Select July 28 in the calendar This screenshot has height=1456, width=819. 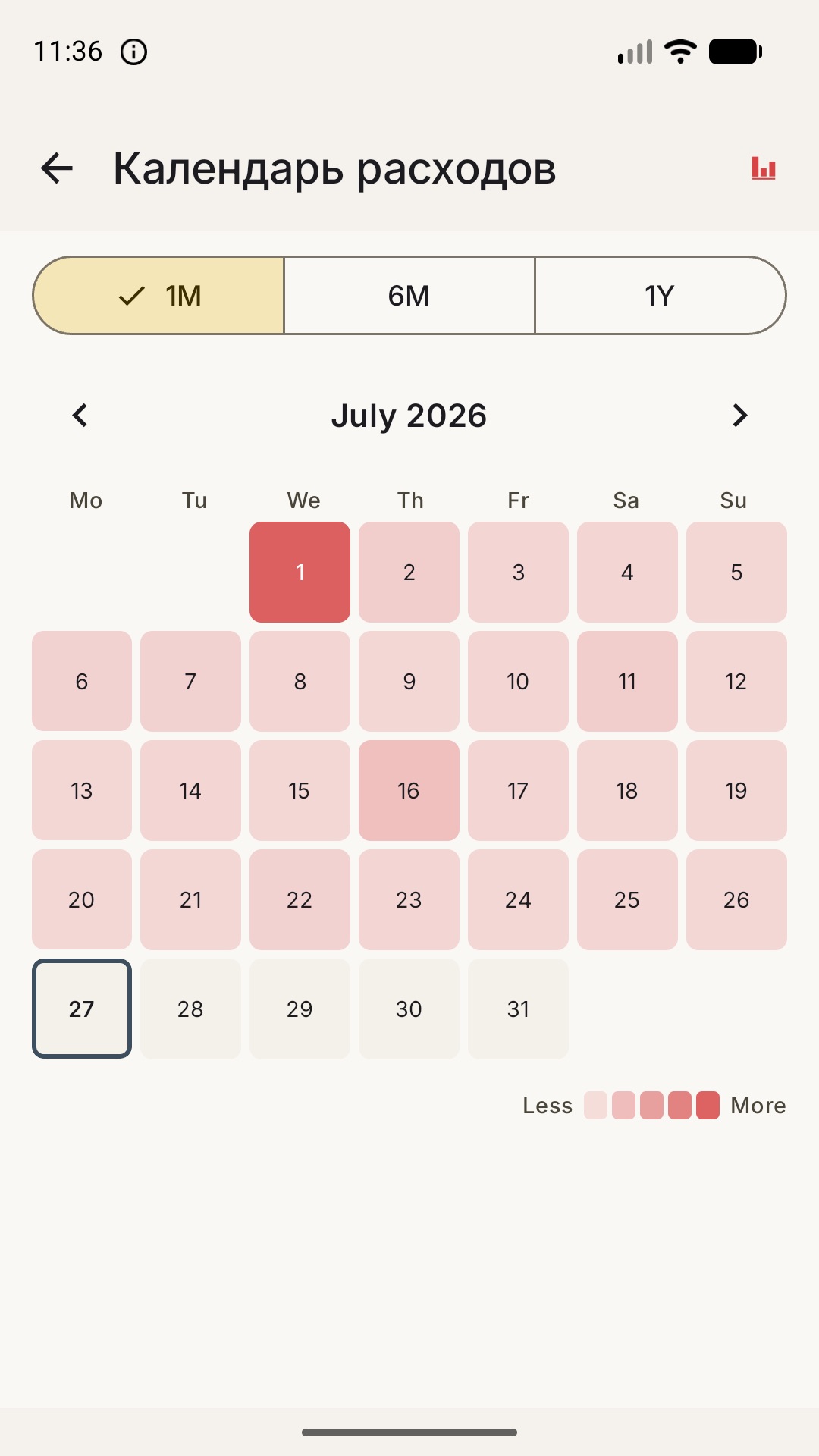point(190,1009)
